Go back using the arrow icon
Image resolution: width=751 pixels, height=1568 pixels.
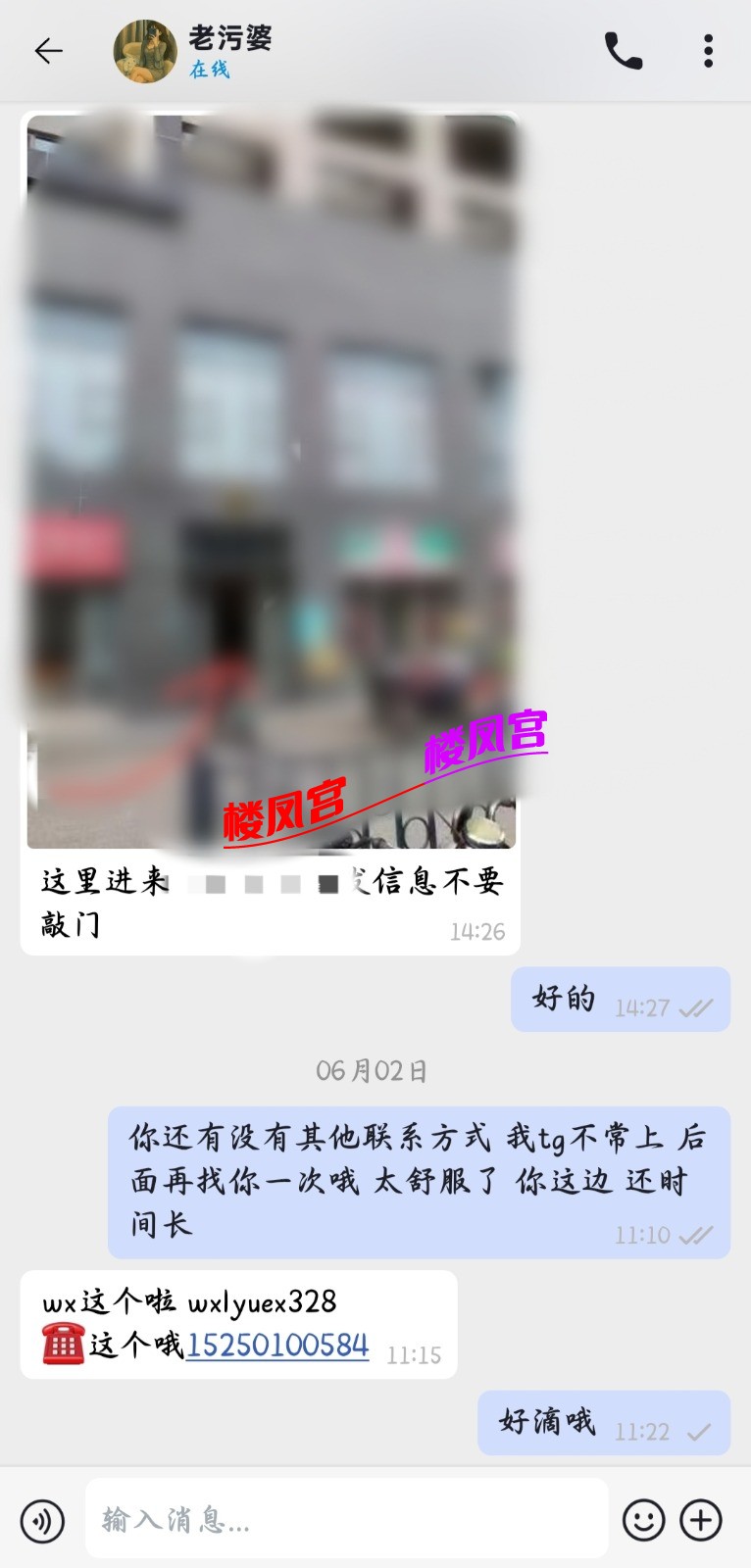click(48, 51)
